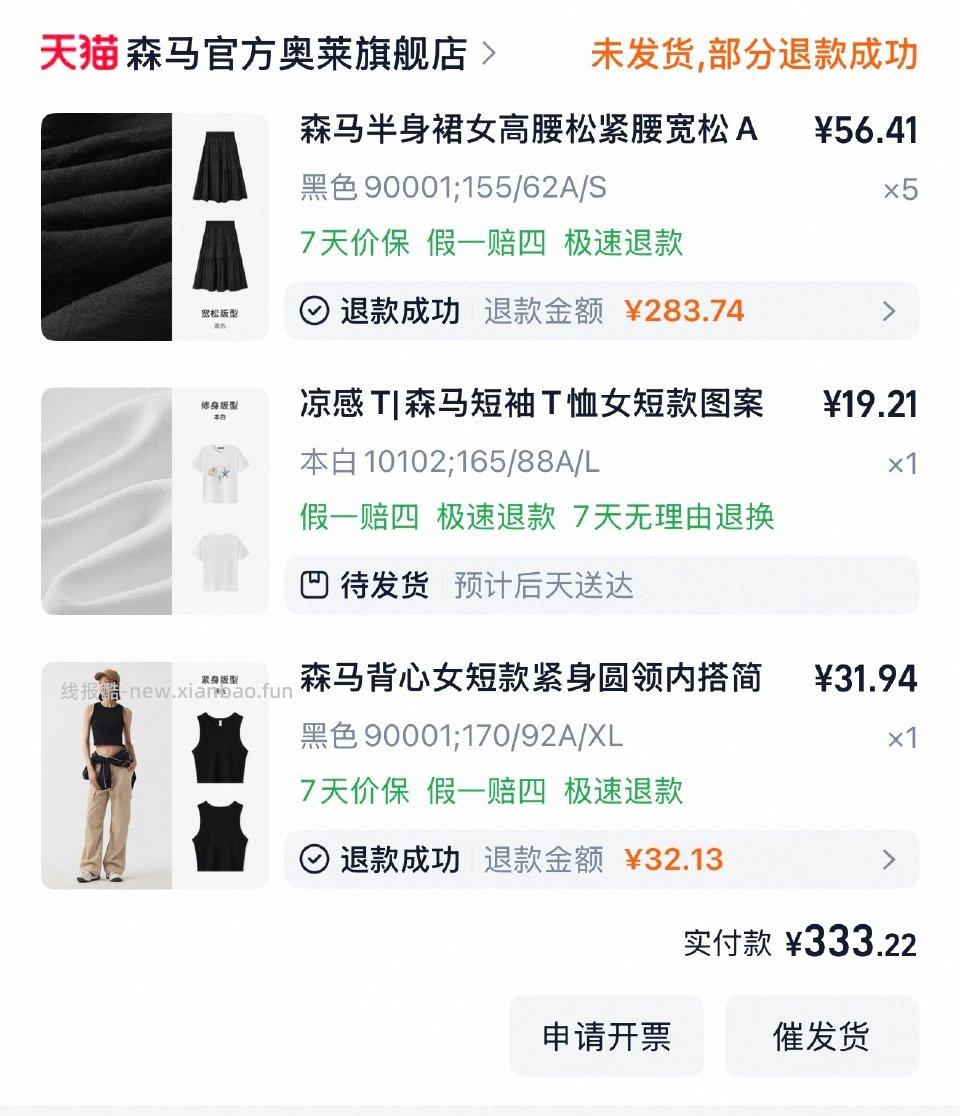This screenshot has width=960, height=1116.
Task: Select the skirt product thumbnail image
Action: (155, 225)
